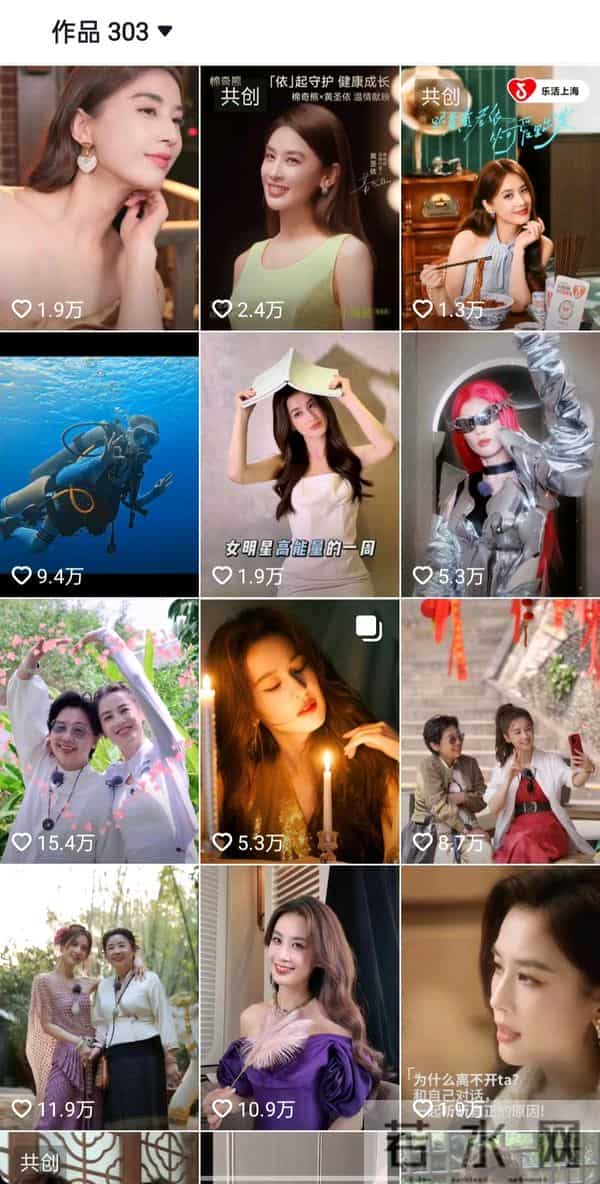Open the heart-arms video with 15.4万 likes
Viewport: 600px width, 1184px height.
[99, 731]
